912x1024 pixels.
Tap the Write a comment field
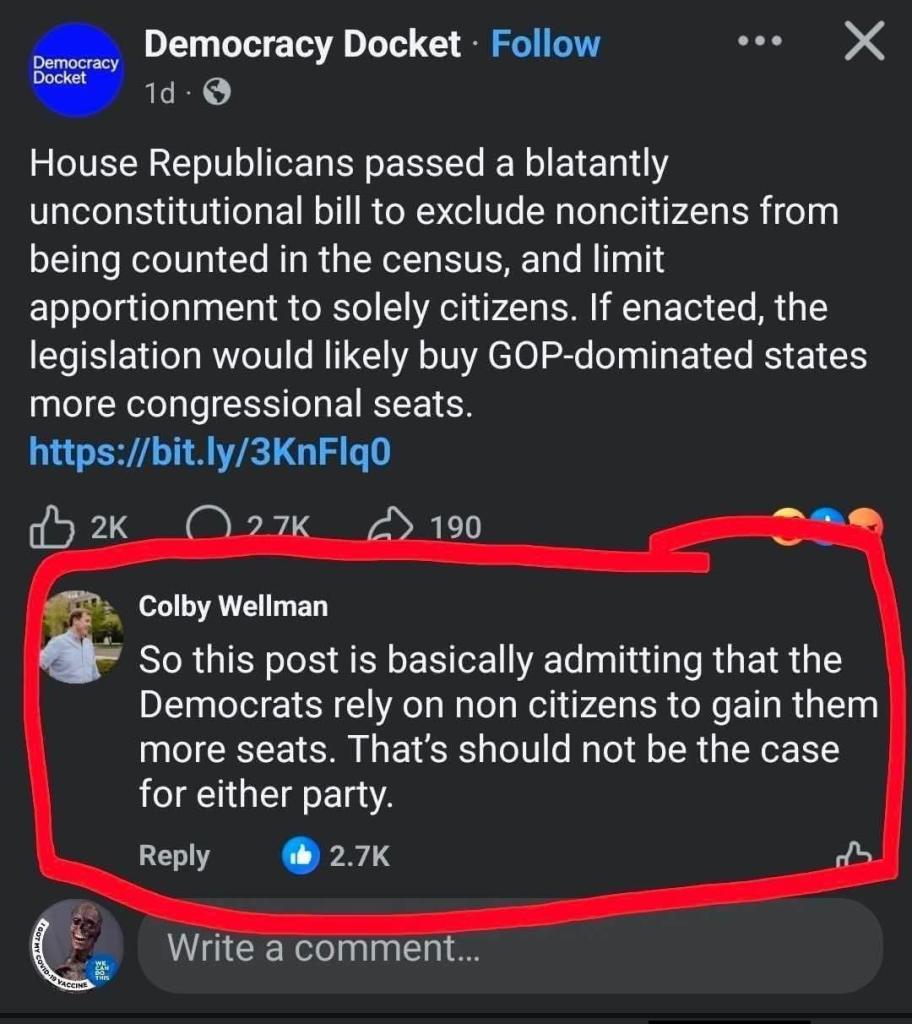pos(510,947)
